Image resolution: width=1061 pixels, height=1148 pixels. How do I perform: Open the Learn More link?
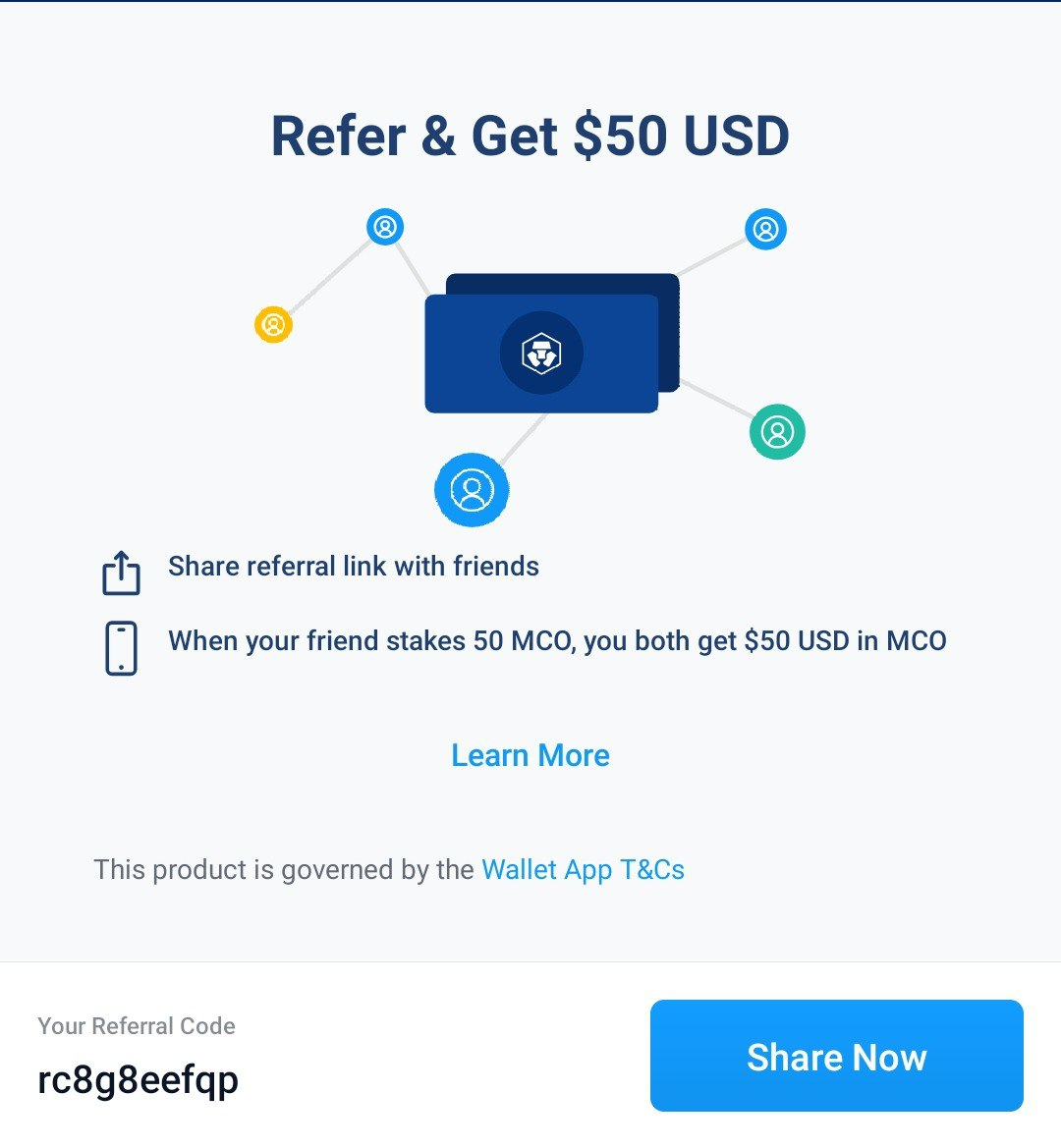click(x=530, y=755)
